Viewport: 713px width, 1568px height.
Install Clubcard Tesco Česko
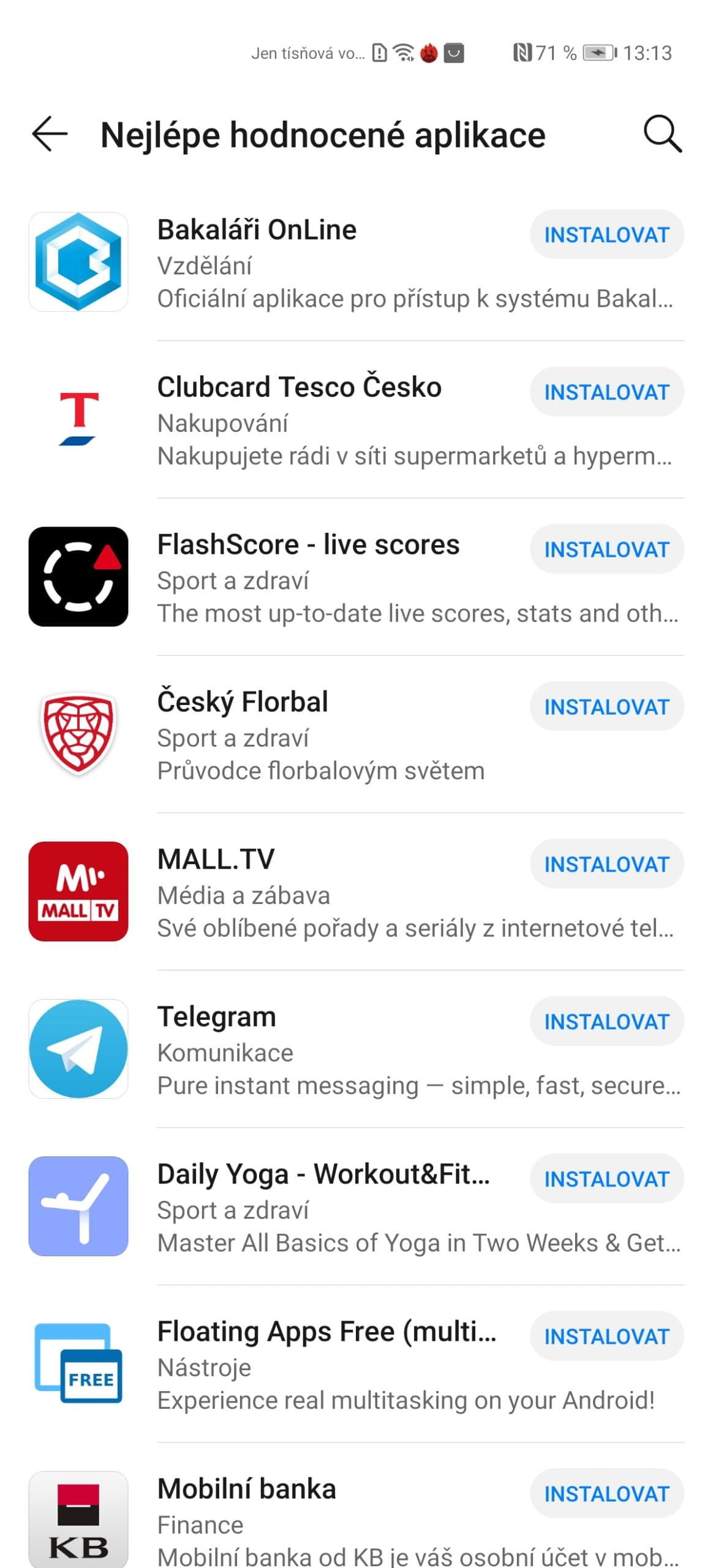click(x=606, y=392)
